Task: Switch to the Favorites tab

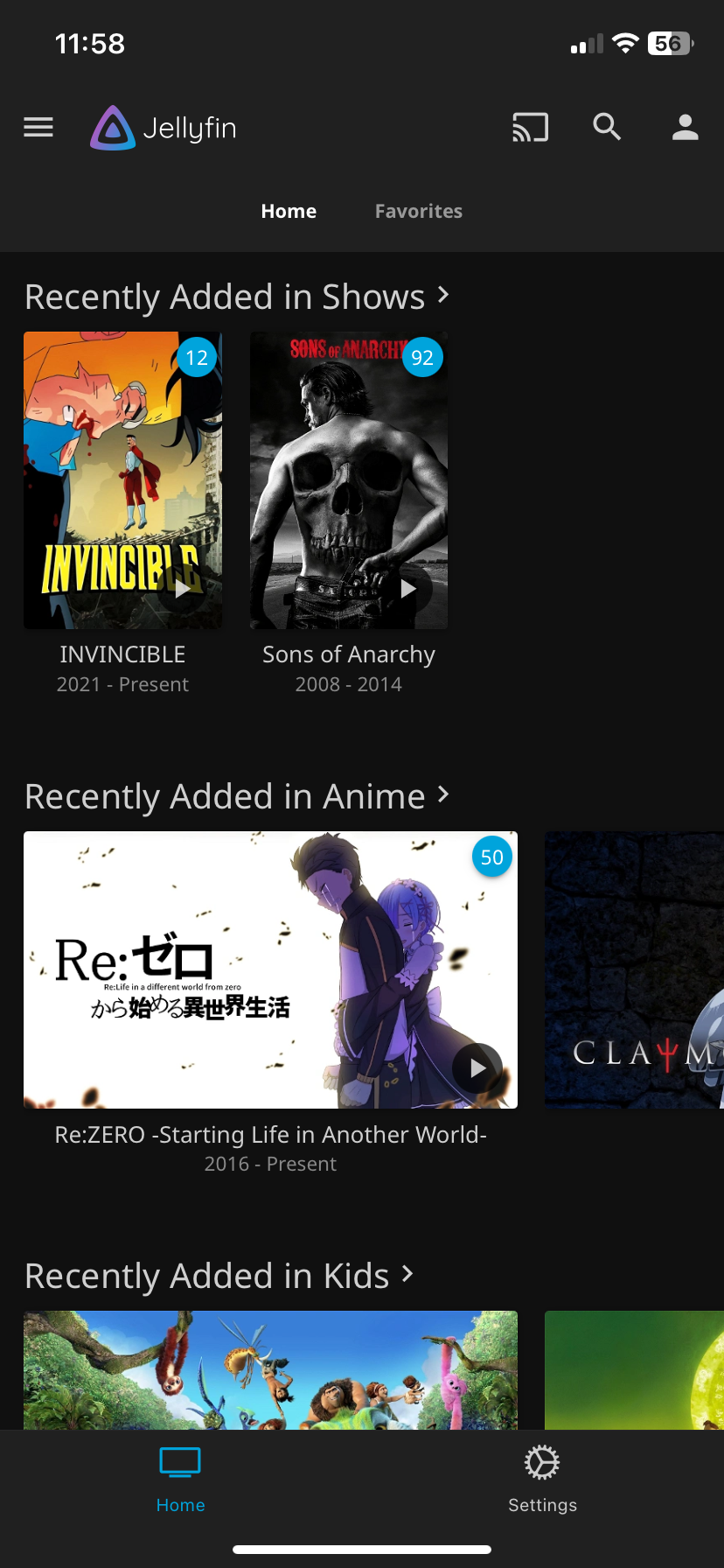Action: pos(418,211)
